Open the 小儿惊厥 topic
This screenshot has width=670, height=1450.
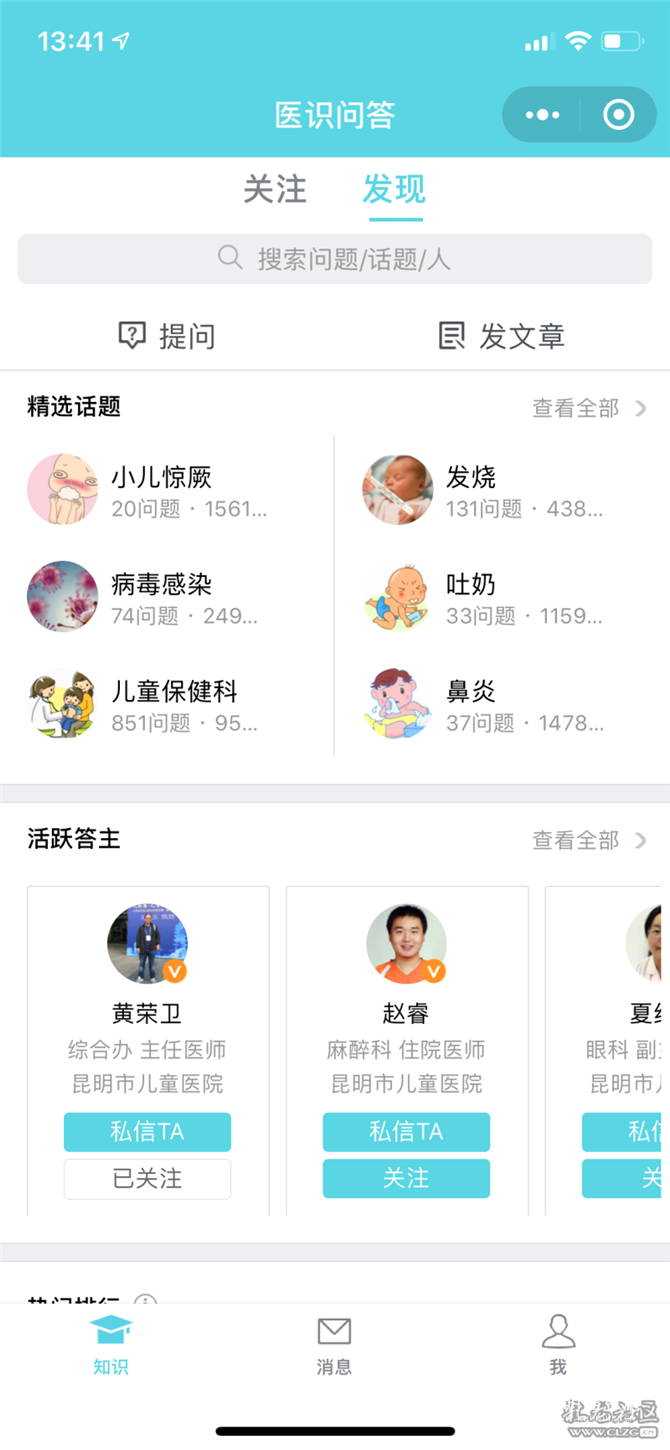[x=160, y=489]
